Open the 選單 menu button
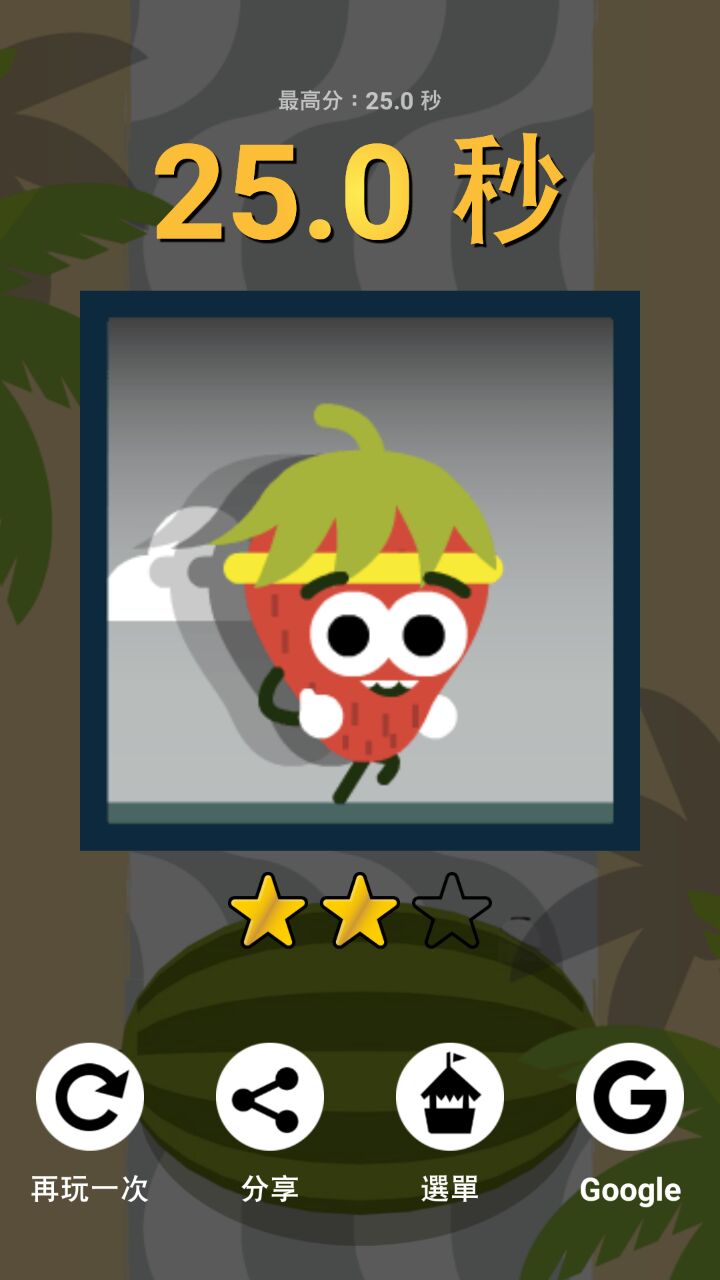The height and width of the screenshot is (1280, 720). tap(450, 1097)
